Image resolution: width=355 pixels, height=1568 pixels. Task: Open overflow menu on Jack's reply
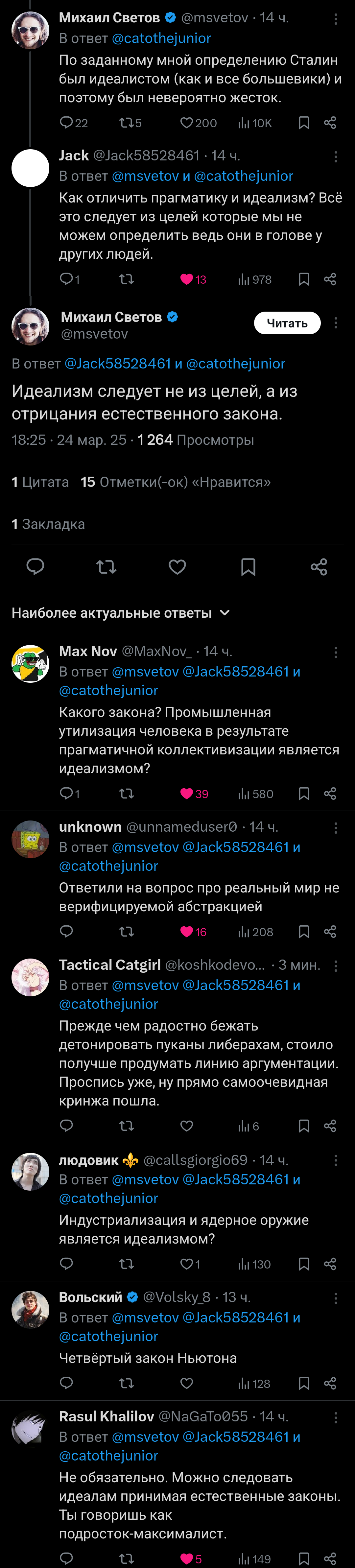click(336, 157)
